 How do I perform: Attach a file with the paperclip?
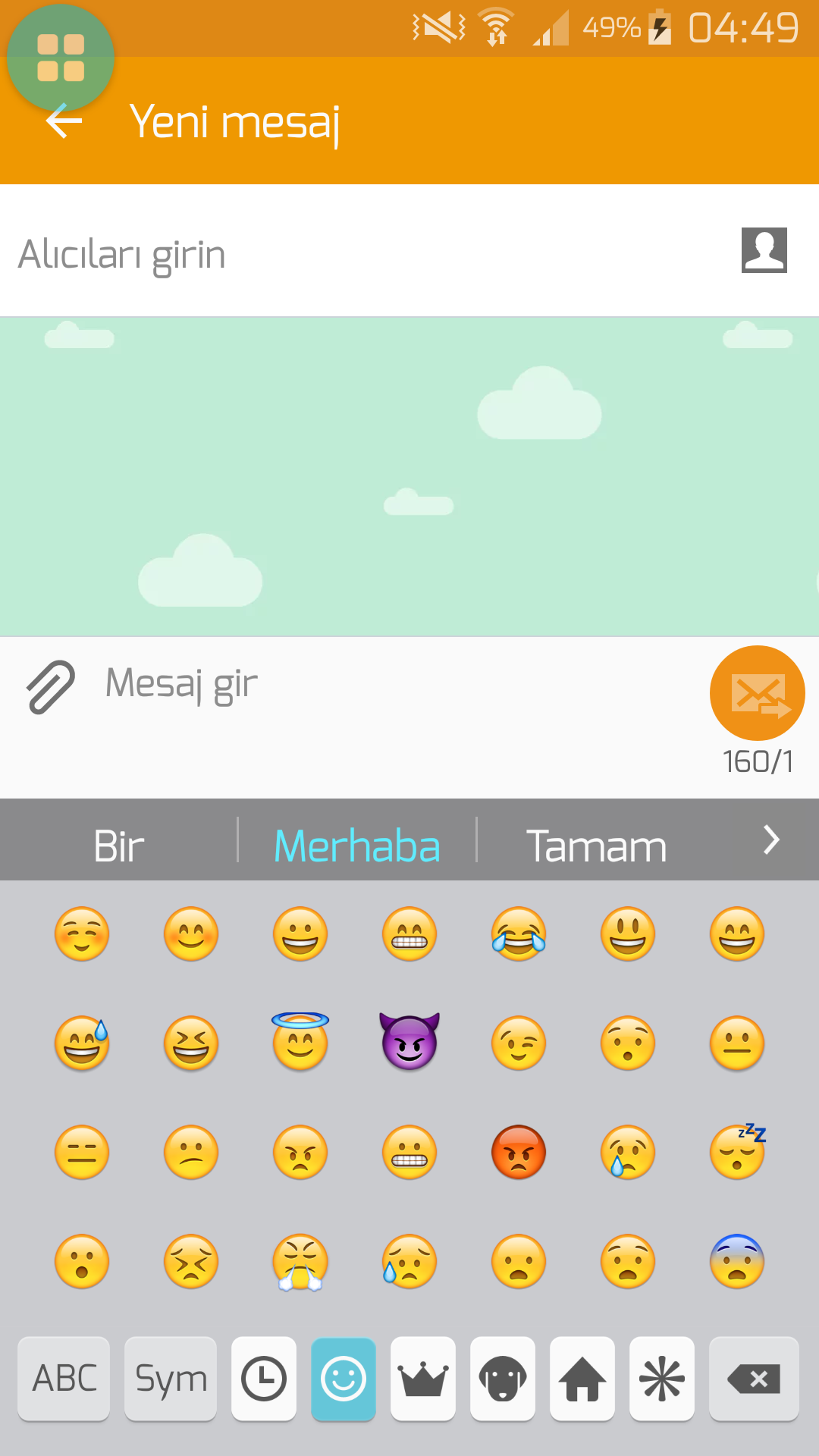click(51, 686)
